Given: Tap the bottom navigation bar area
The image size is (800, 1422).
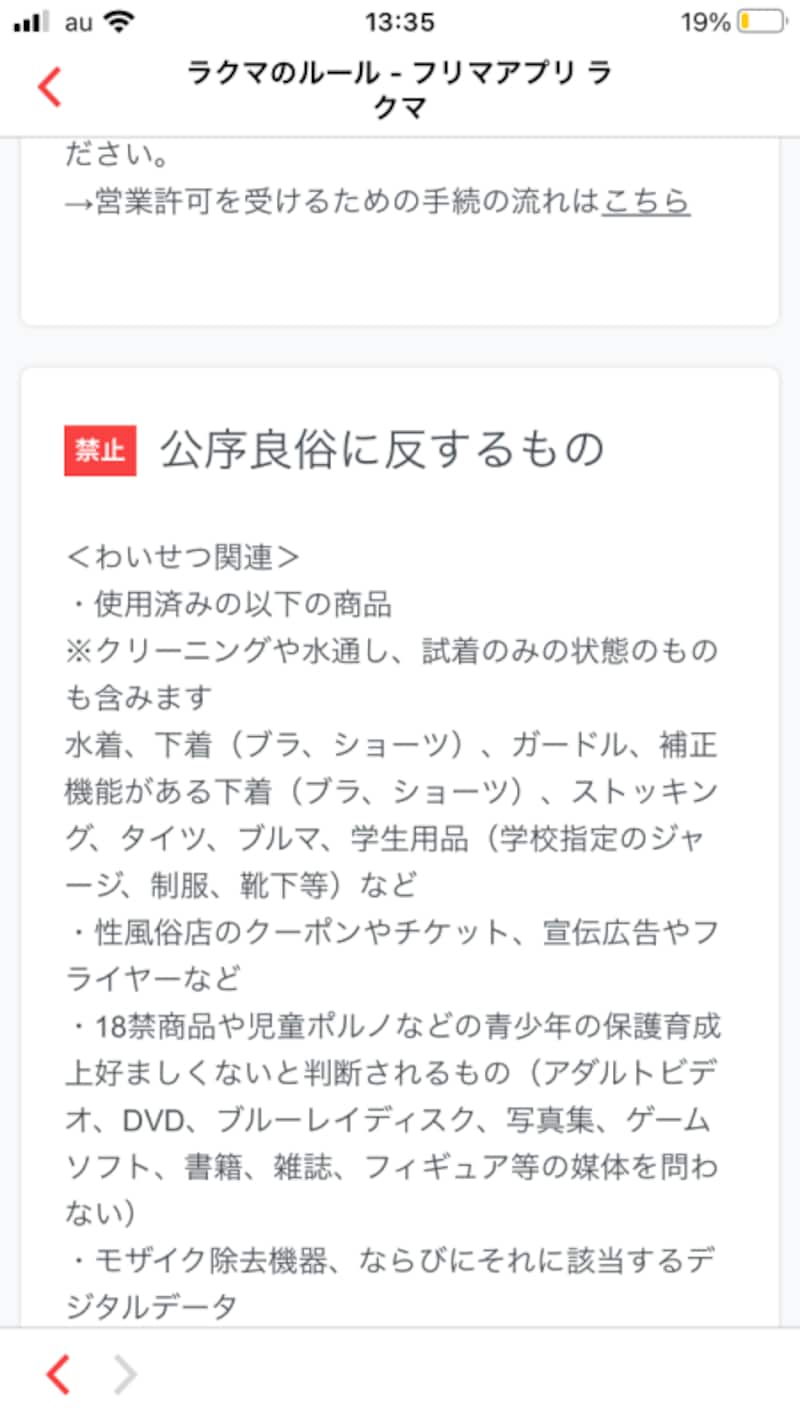Looking at the screenshot, I should (400, 1374).
